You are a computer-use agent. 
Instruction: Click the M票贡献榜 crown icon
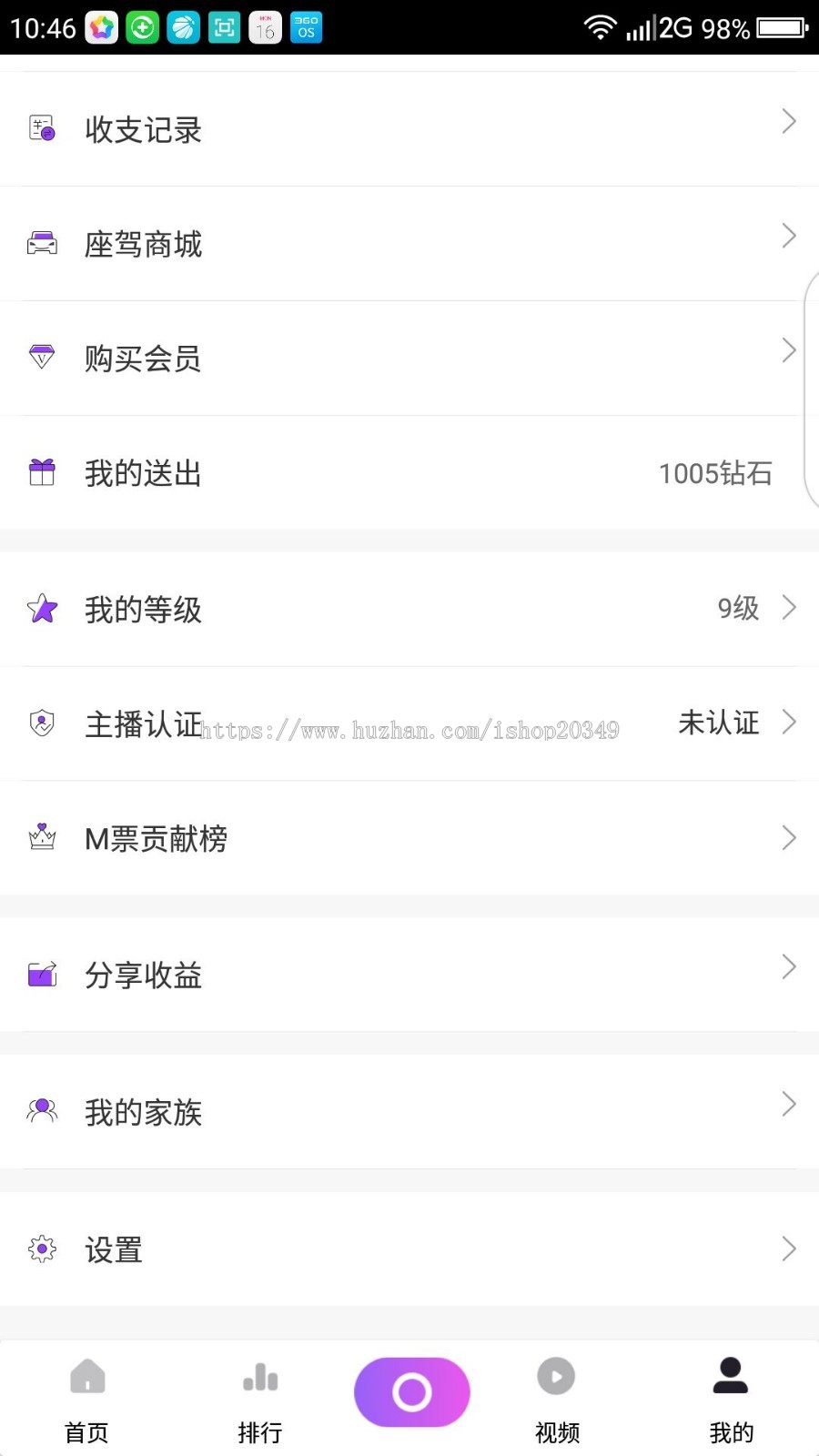click(x=42, y=837)
